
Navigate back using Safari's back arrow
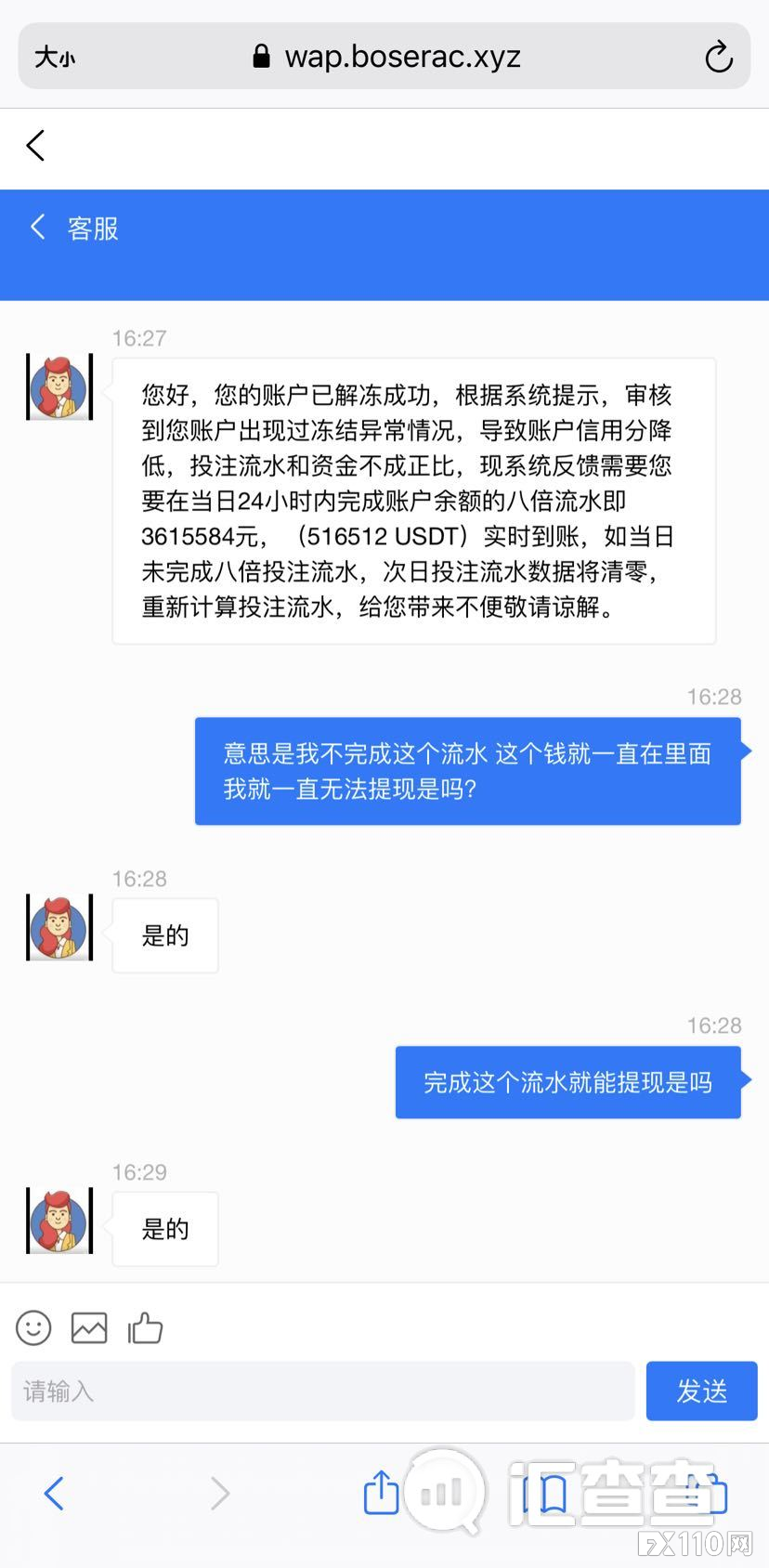[x=53, y=1494]
